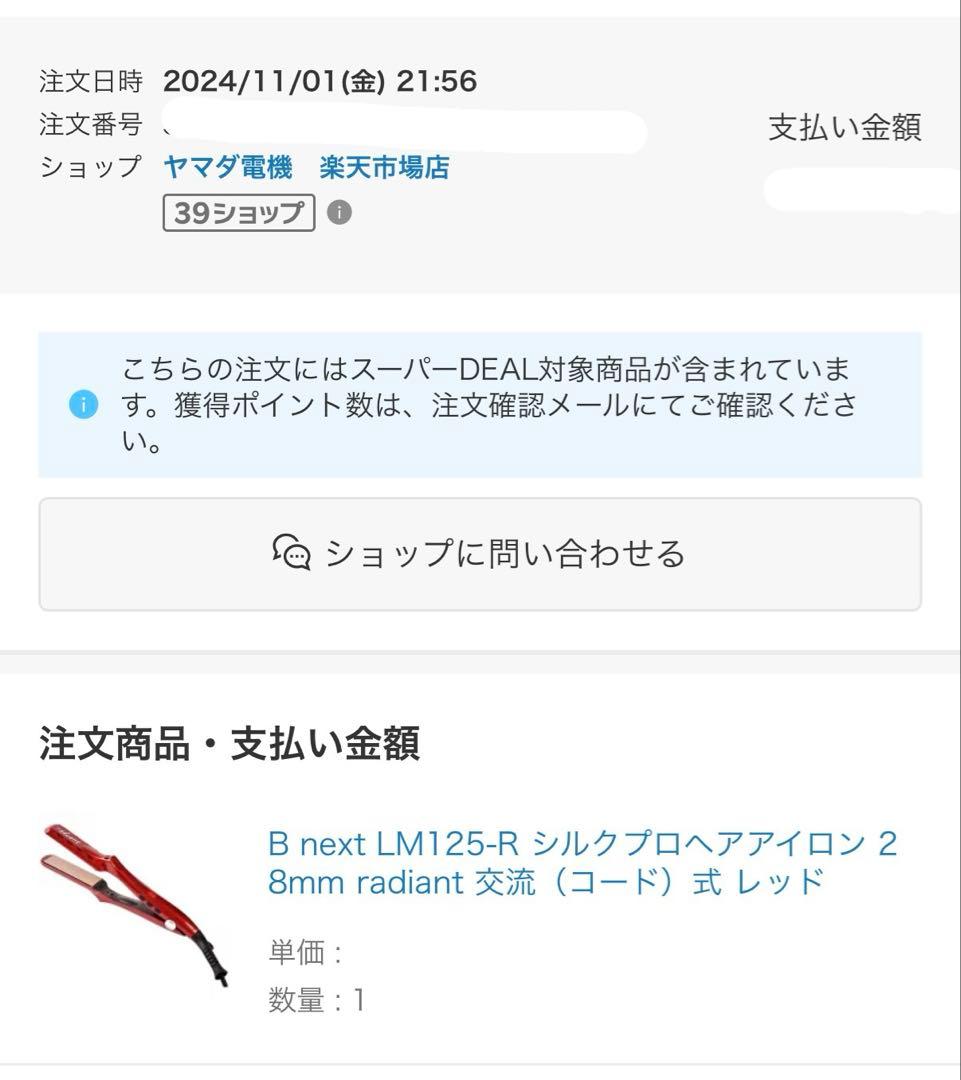The width and height of the screenshot is (961, 1080).
Task: Click the 支払い金額 label
Action: point(845,127)
